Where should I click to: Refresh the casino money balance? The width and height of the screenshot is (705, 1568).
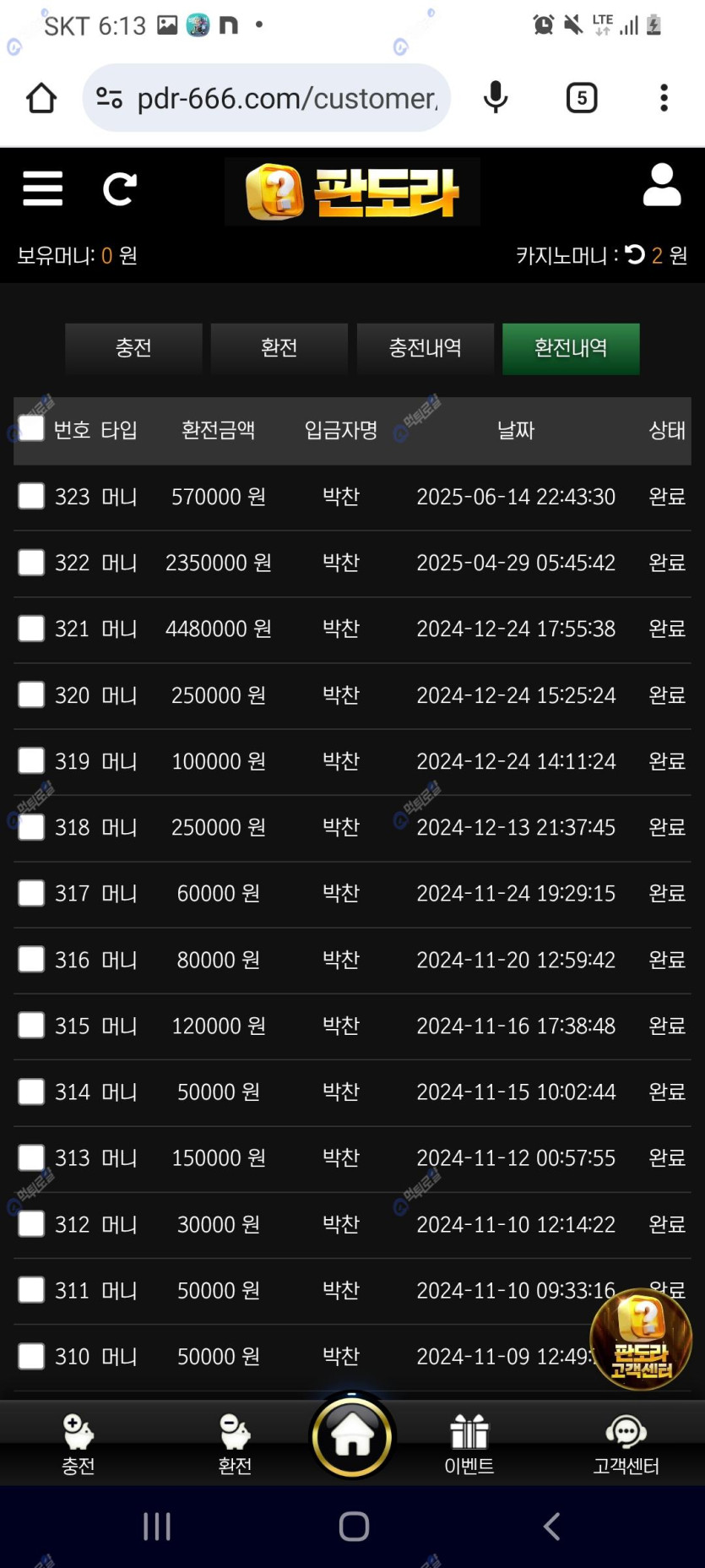click(635, 254)
